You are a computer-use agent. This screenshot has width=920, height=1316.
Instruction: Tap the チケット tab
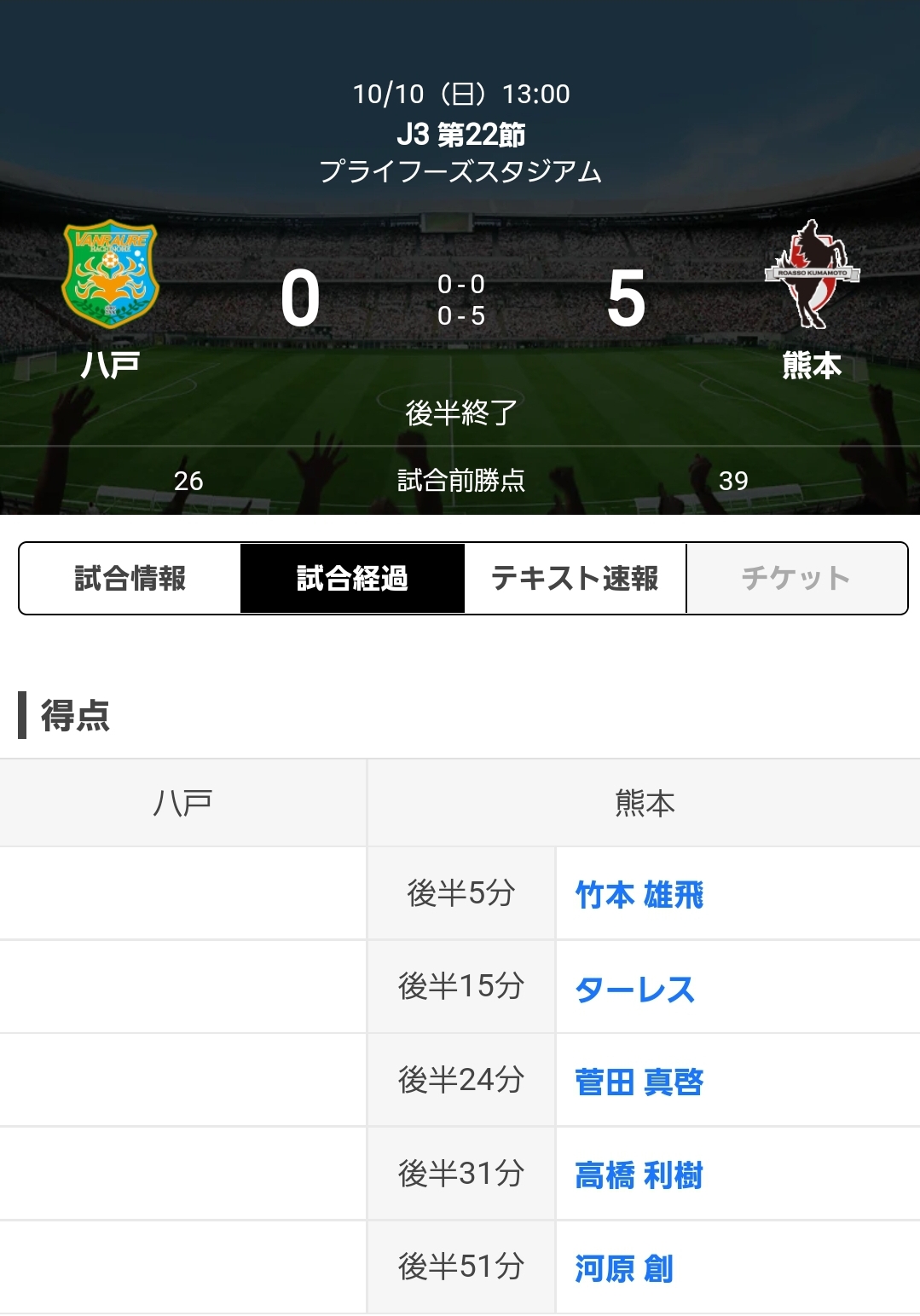[796, 579]
